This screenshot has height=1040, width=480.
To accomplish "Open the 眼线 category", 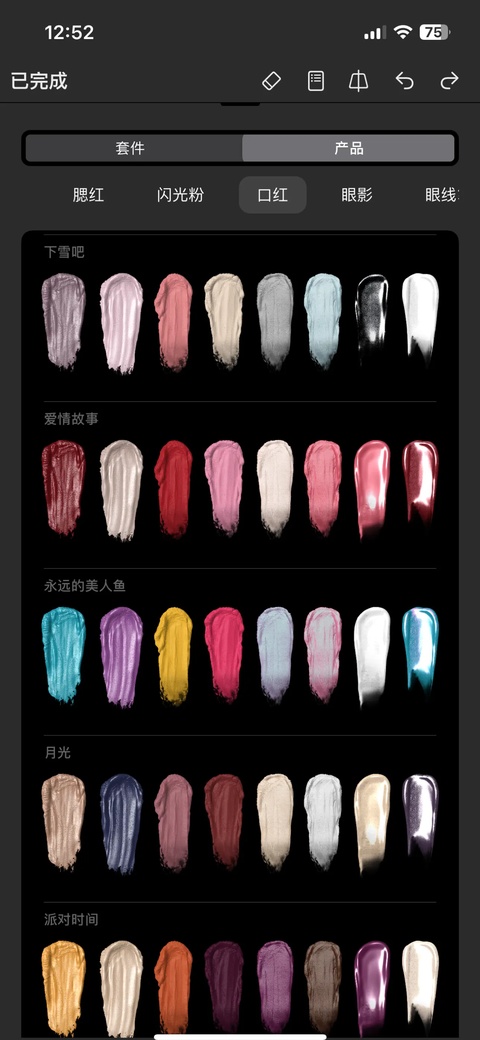I will pyautogui.click(x=442, y=195).
